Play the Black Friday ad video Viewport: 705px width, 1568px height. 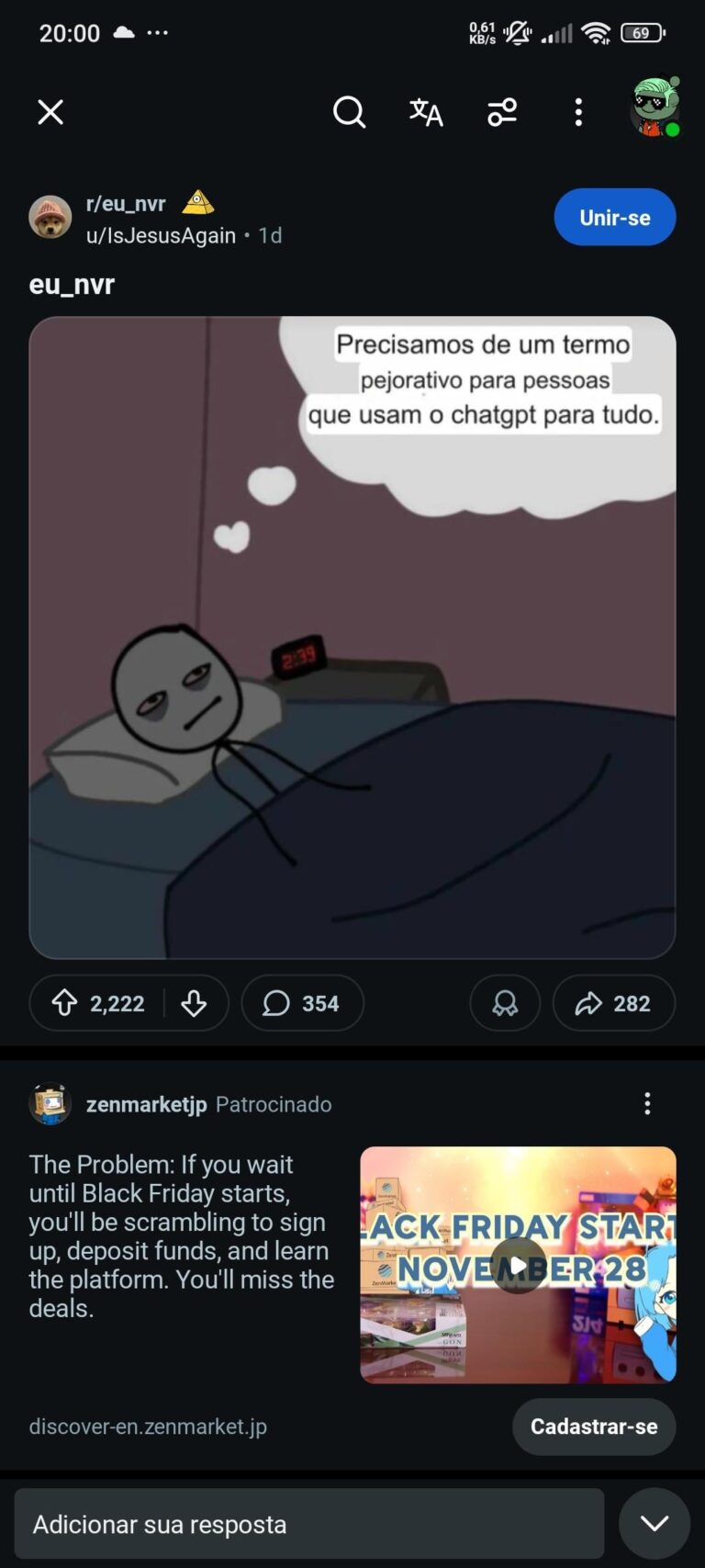coord(518,1265)
